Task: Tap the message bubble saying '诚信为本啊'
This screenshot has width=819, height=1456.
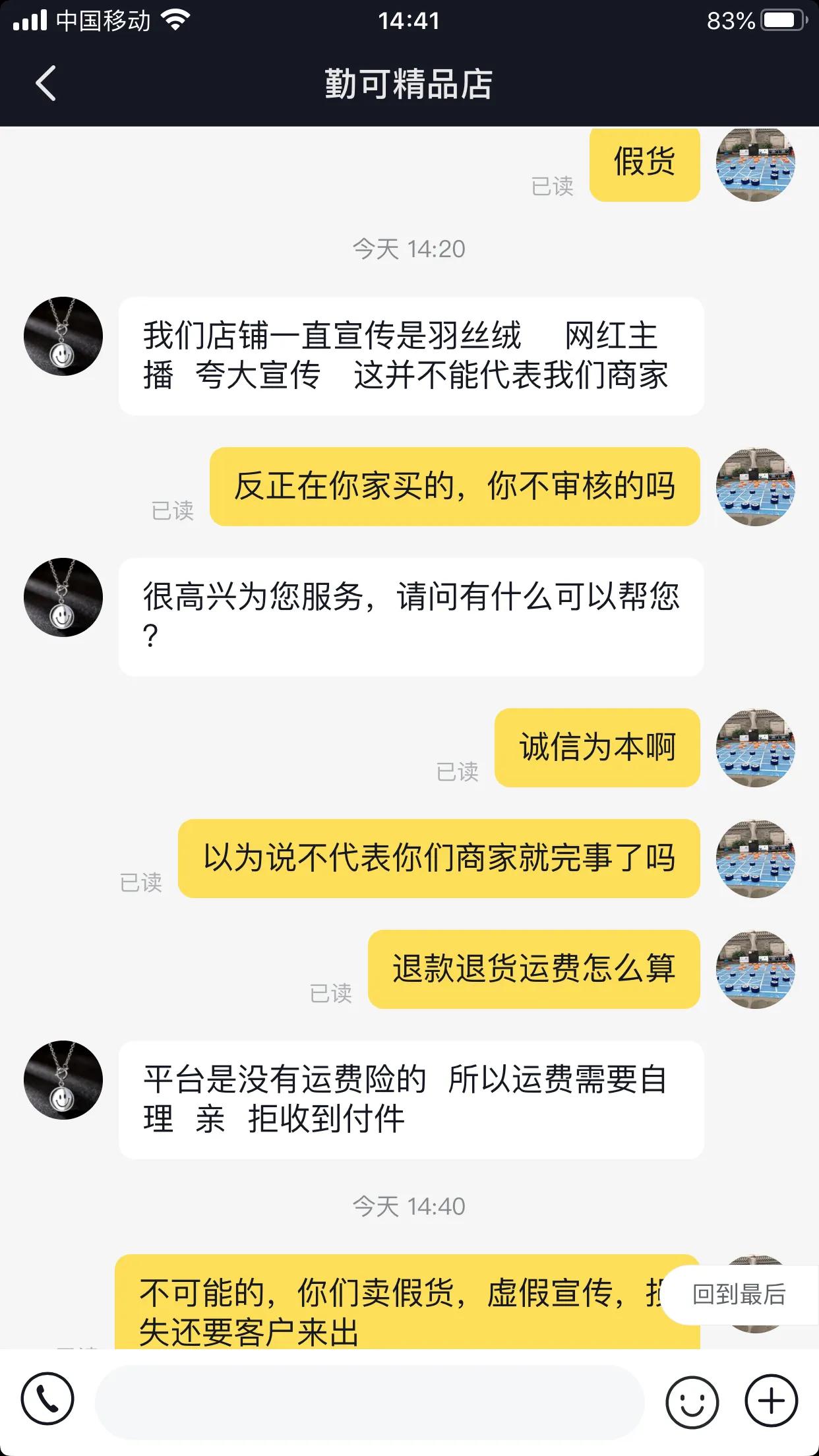Action: [596, 748]
